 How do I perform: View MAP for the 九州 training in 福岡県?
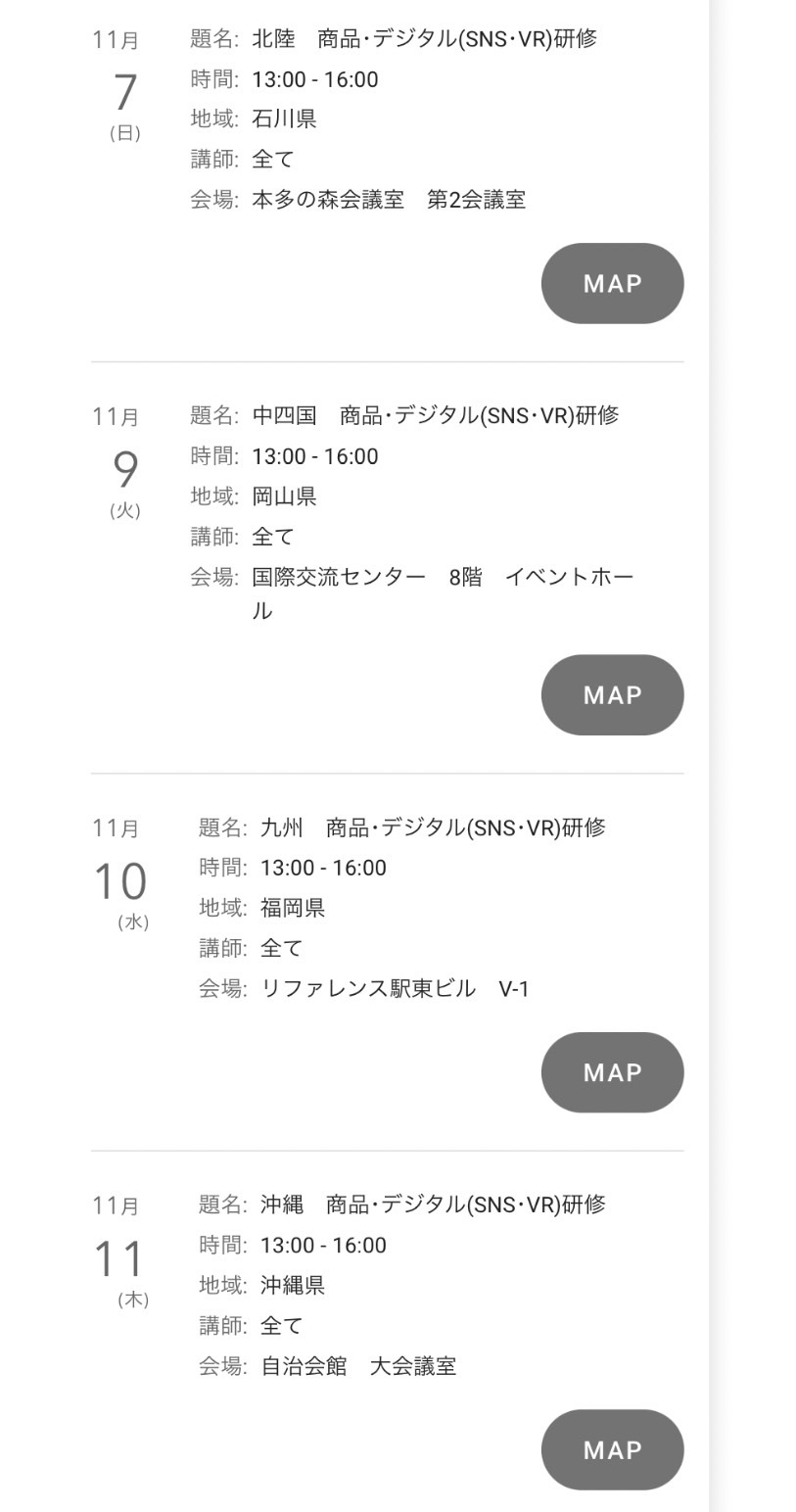click(612, 1072)
